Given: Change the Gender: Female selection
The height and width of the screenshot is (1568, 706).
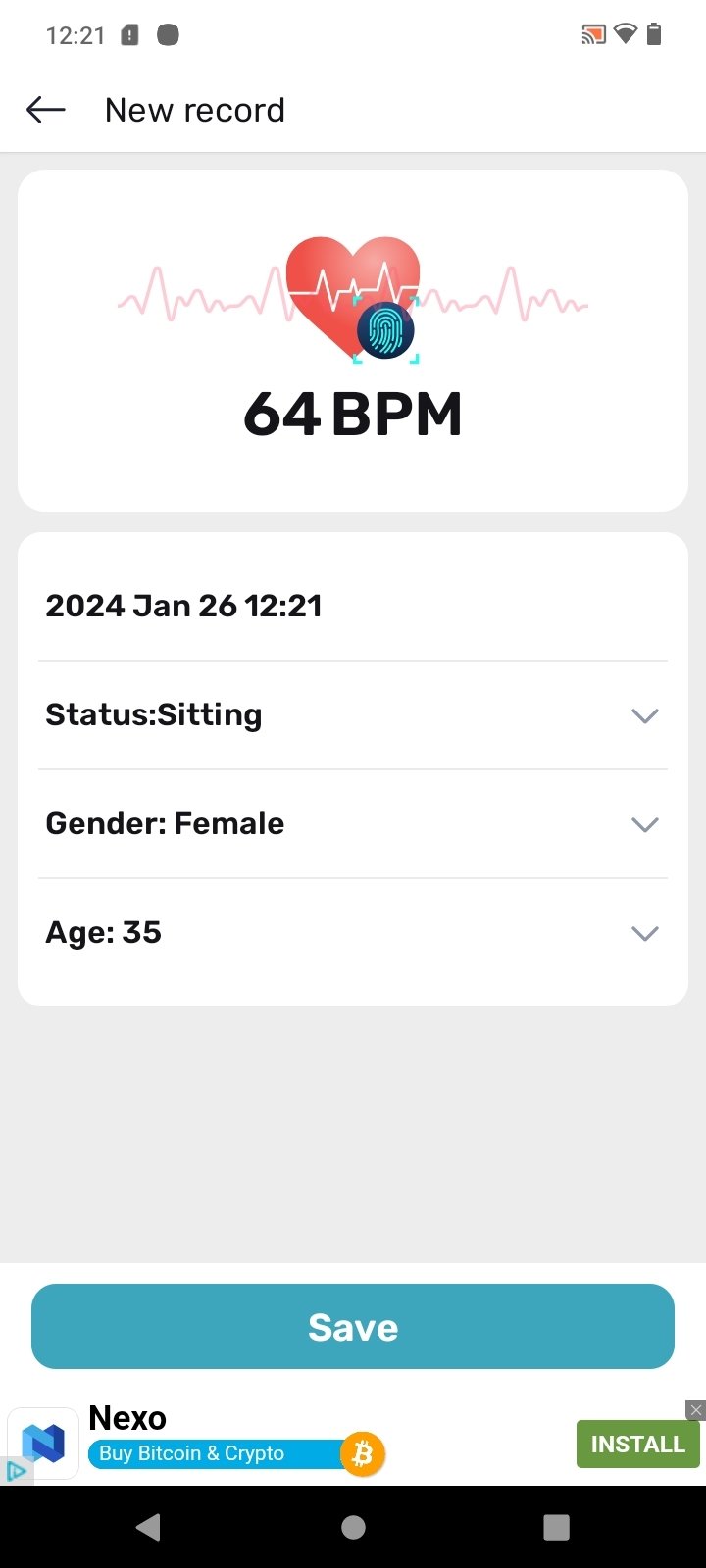Looking at the screenshot, I should tap(353, 824).
